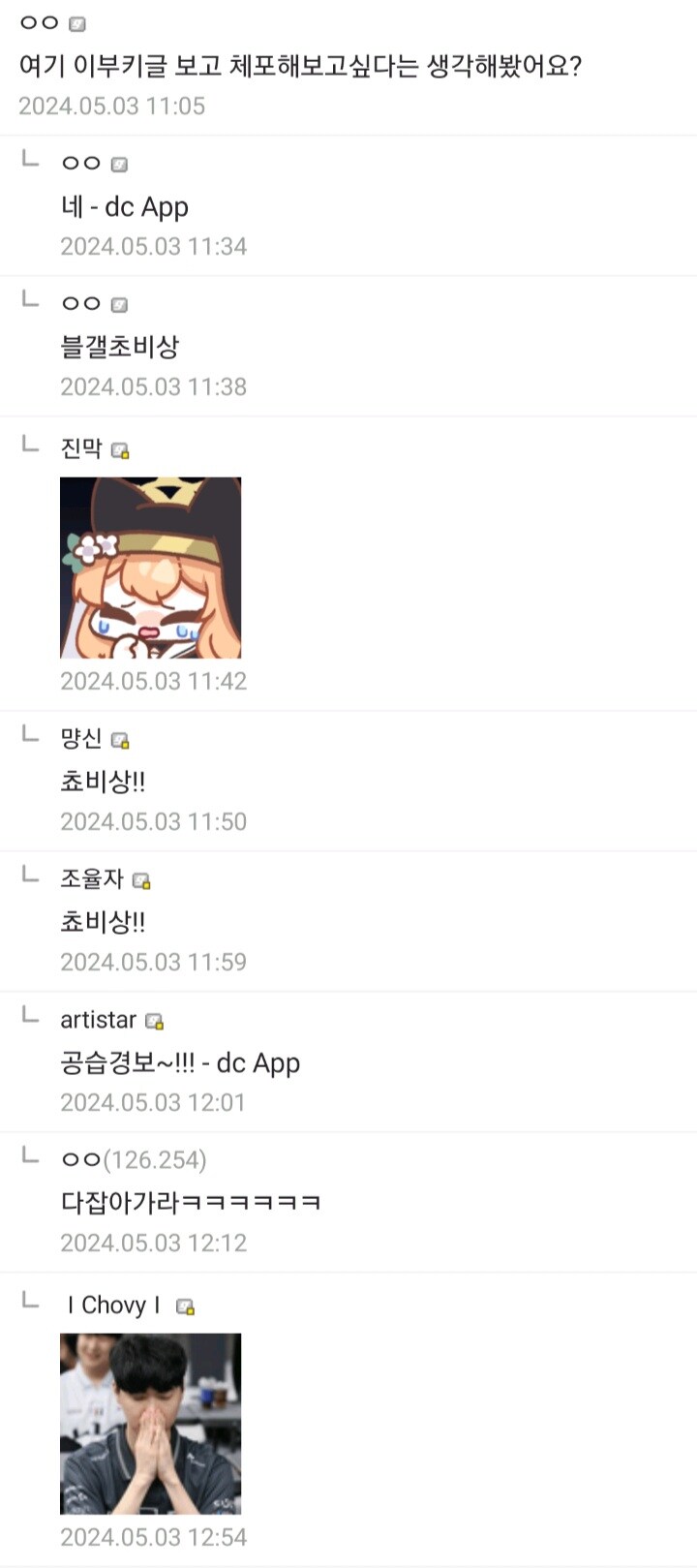This screenshot has width=697, height=1568.
Task: Select the username 먕신
Action: click(78, 738)
